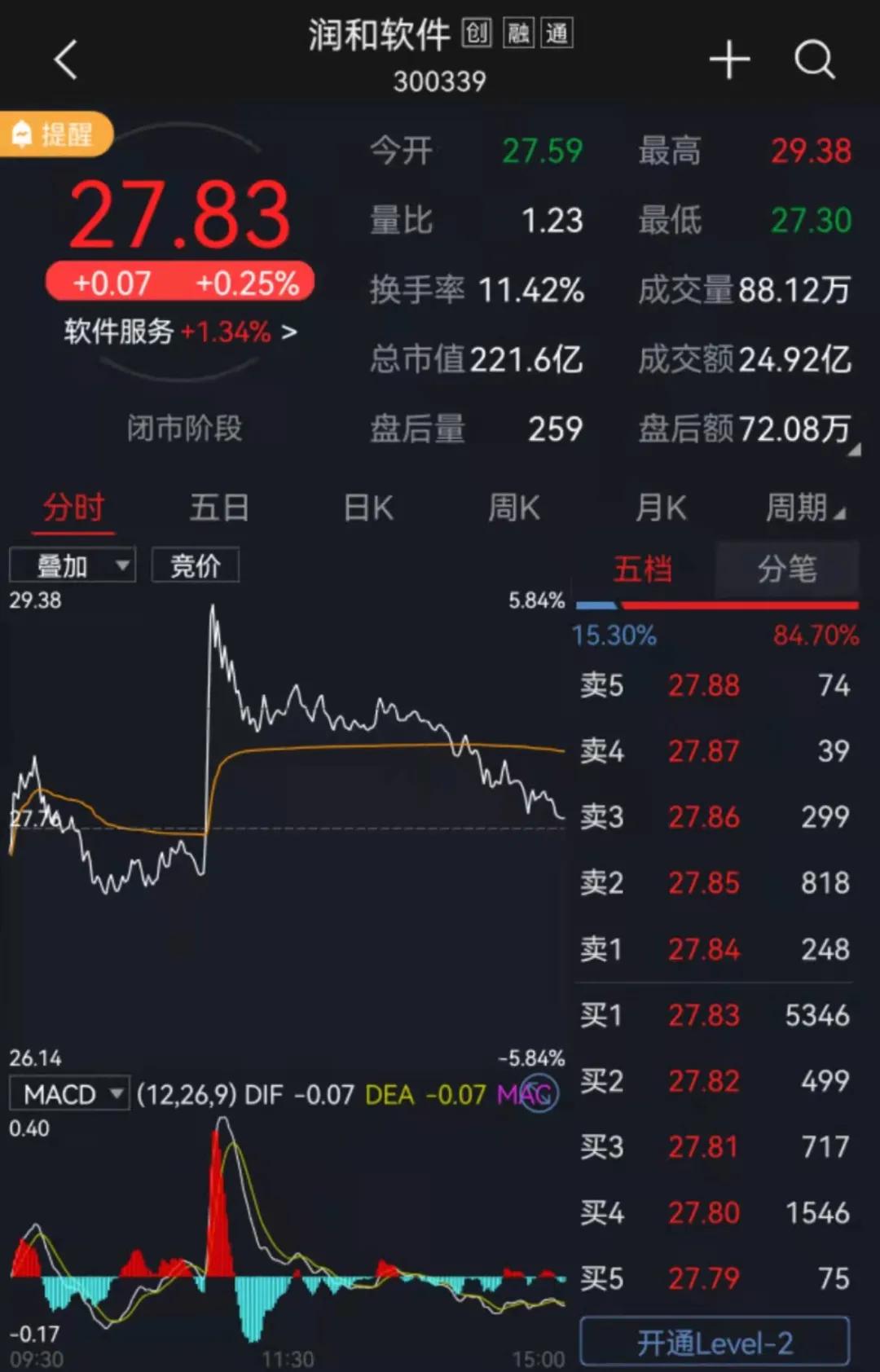Click the 融 margin trading badge
Screen dimensions: 880x1372
(519, 34)
